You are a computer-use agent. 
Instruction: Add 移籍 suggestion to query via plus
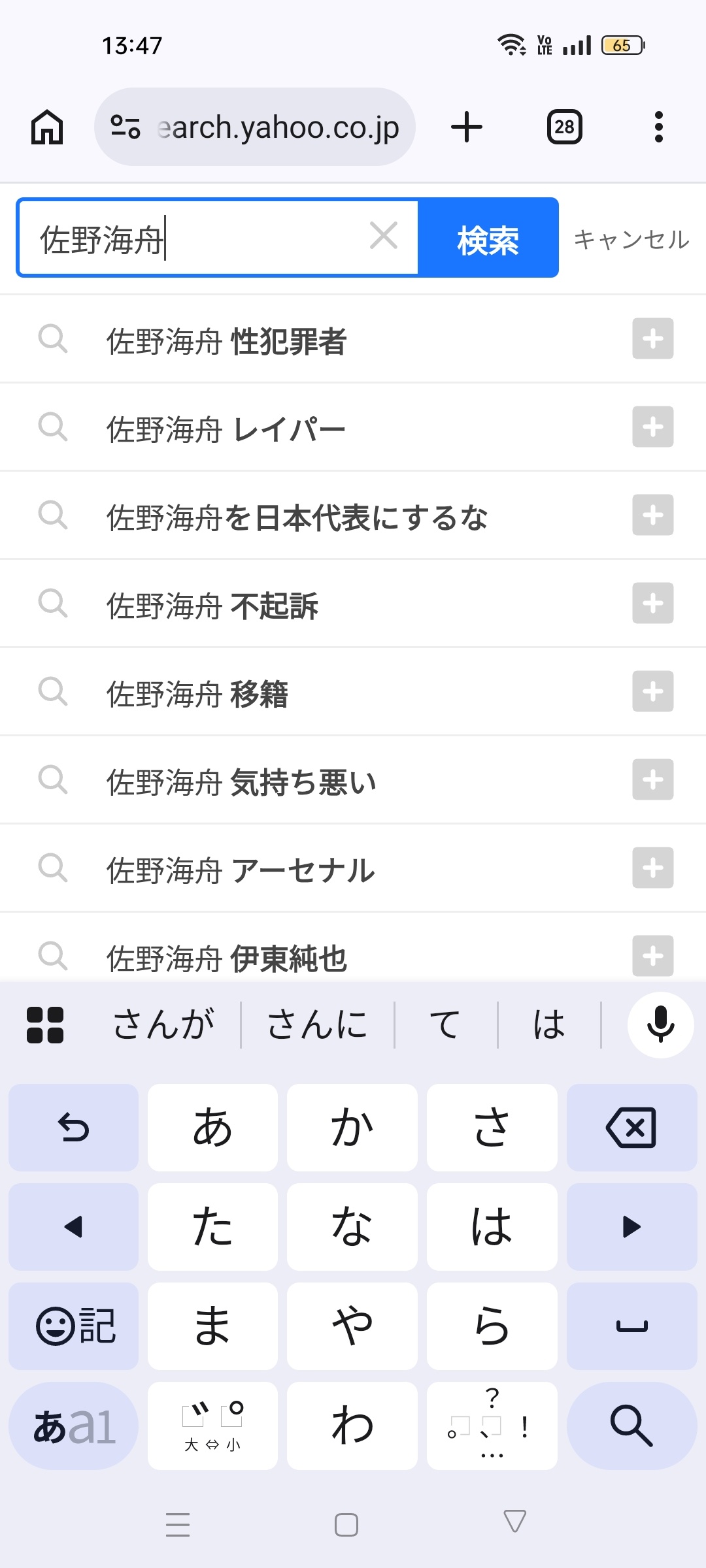[652, 691]
